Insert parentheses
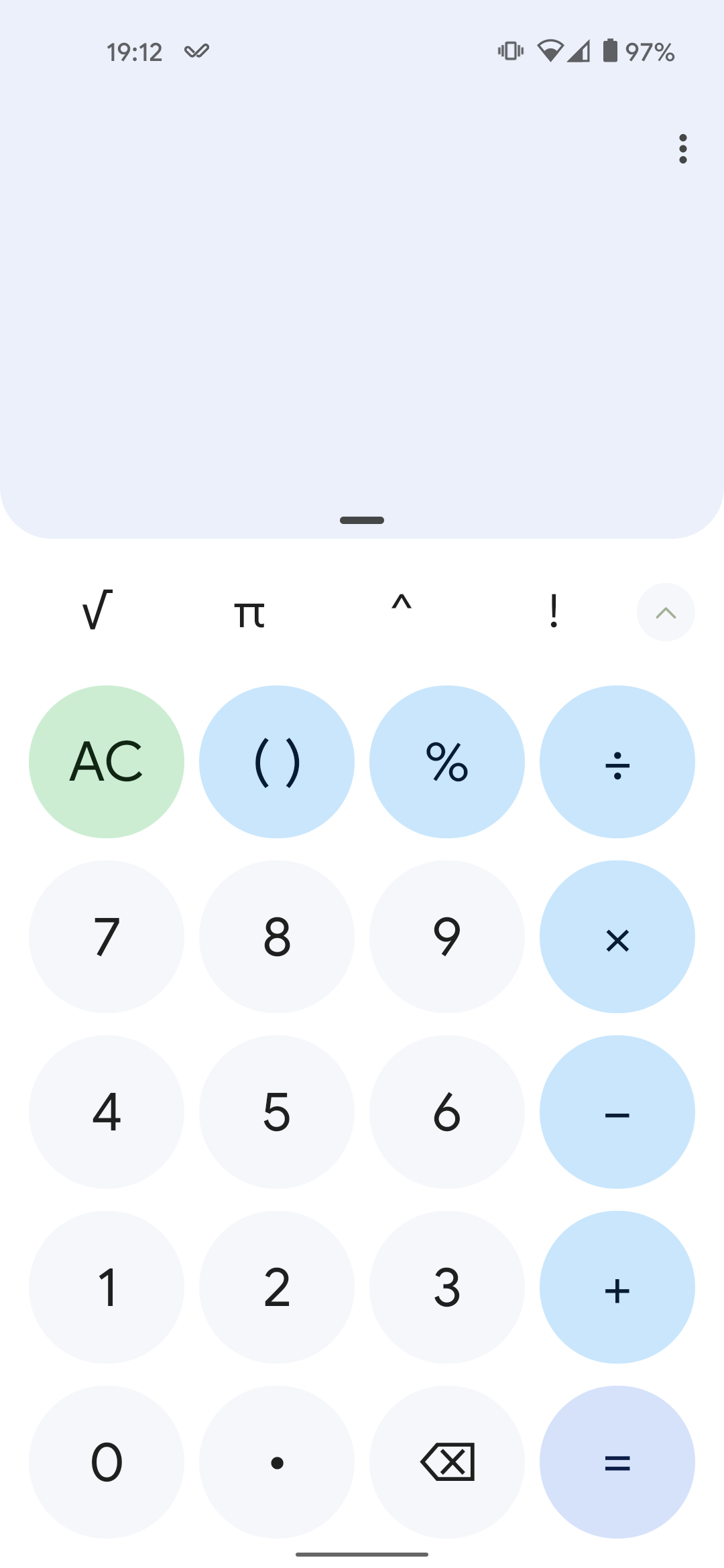724x1568 pixels. (277, 762)
